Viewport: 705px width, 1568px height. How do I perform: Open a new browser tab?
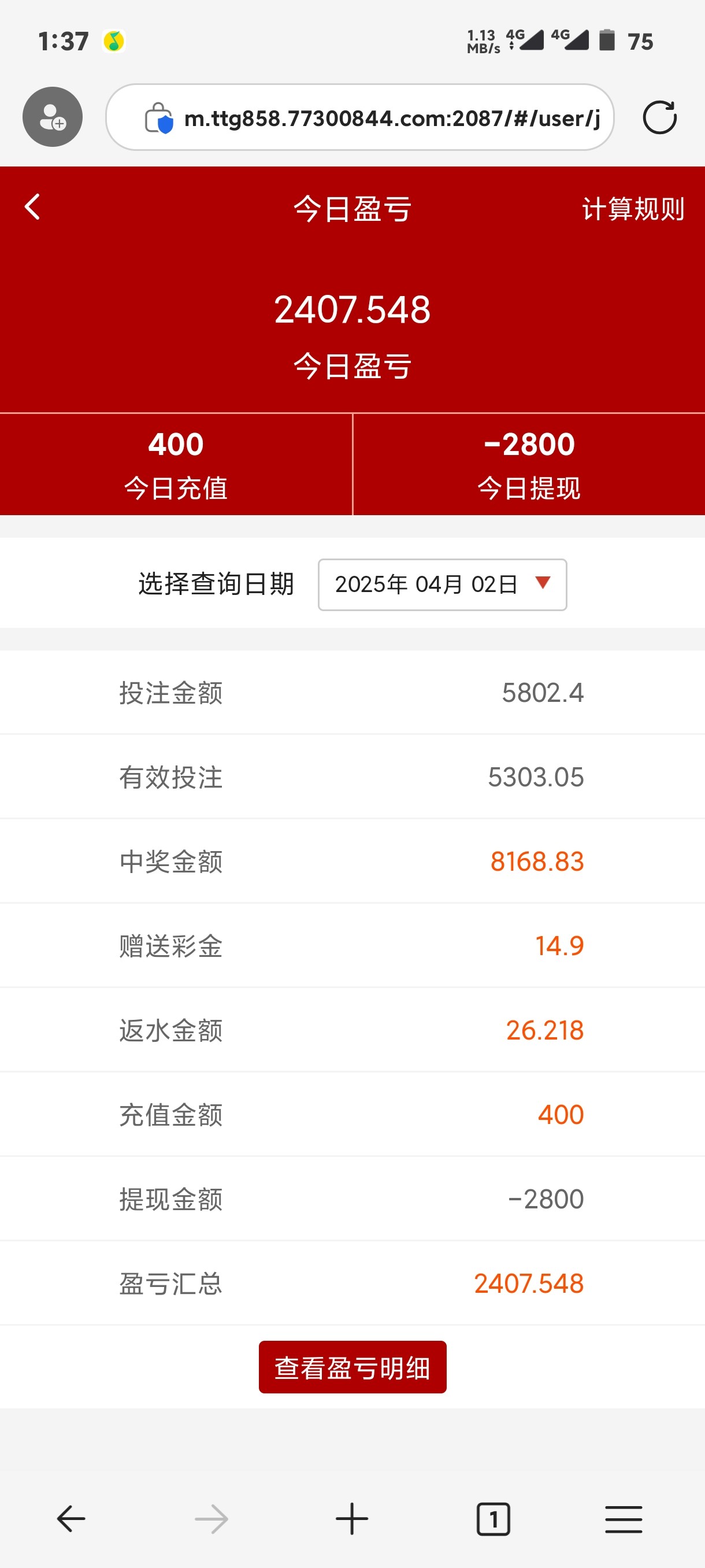(x=351, y=1519)
